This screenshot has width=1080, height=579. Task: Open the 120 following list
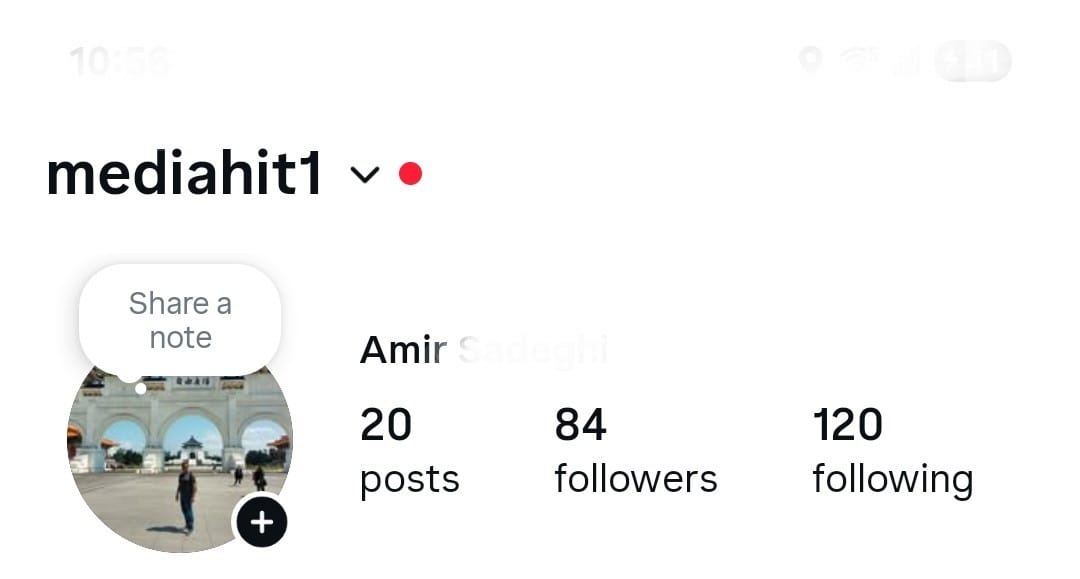pyautogui.click(x=892, y=452)
